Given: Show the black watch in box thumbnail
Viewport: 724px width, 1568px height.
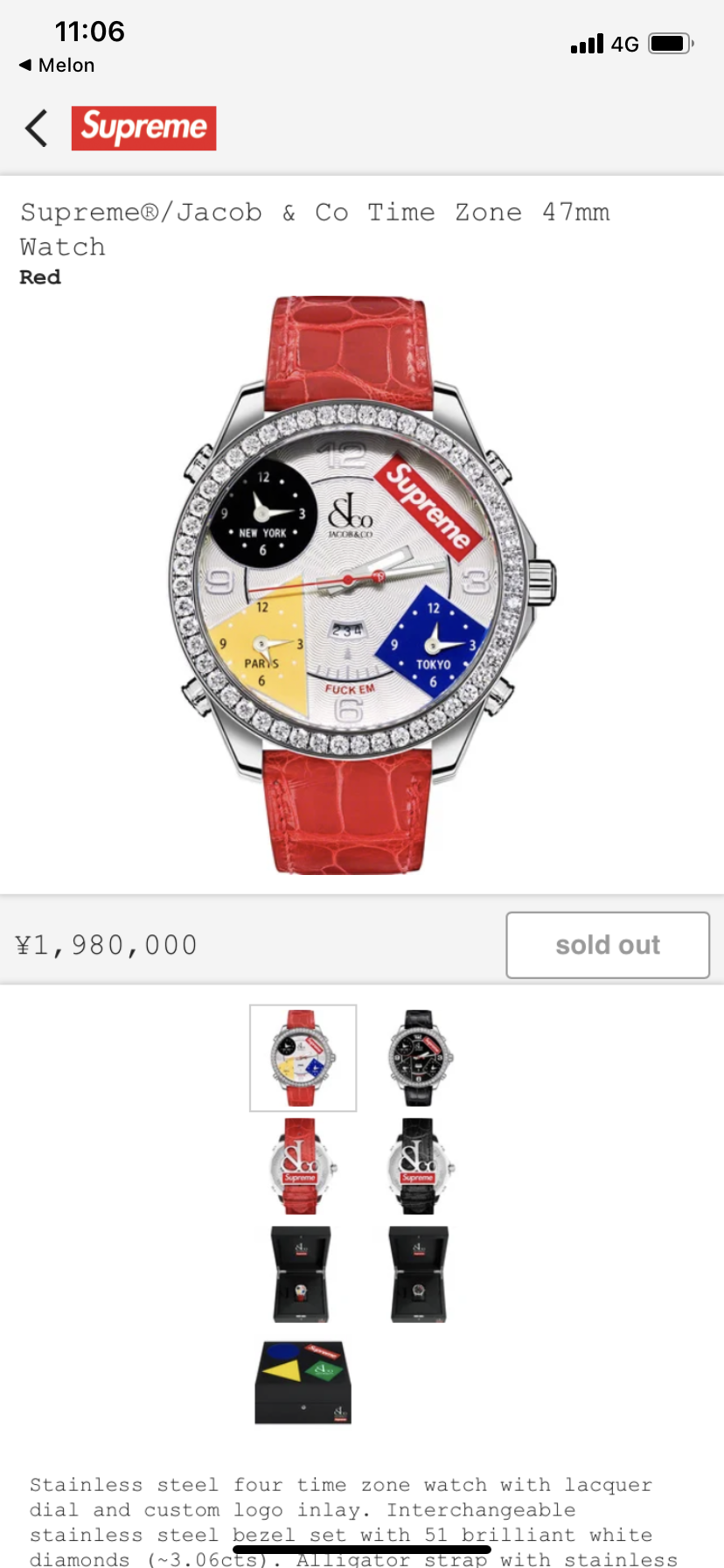Looking at the screenshot, I should tap(419, 1274).
